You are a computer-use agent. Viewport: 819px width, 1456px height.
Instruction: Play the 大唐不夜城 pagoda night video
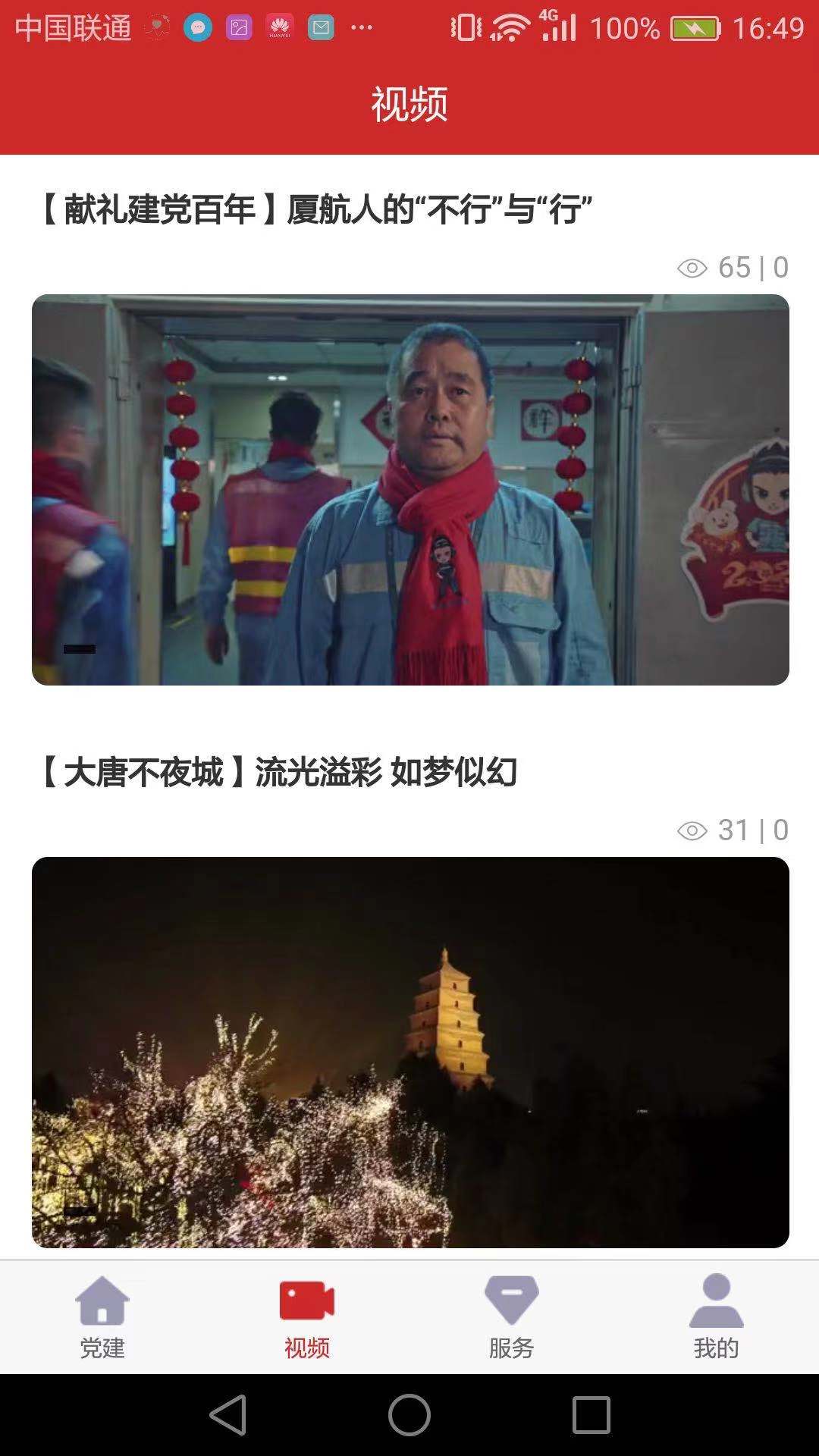pos(409,1052)
